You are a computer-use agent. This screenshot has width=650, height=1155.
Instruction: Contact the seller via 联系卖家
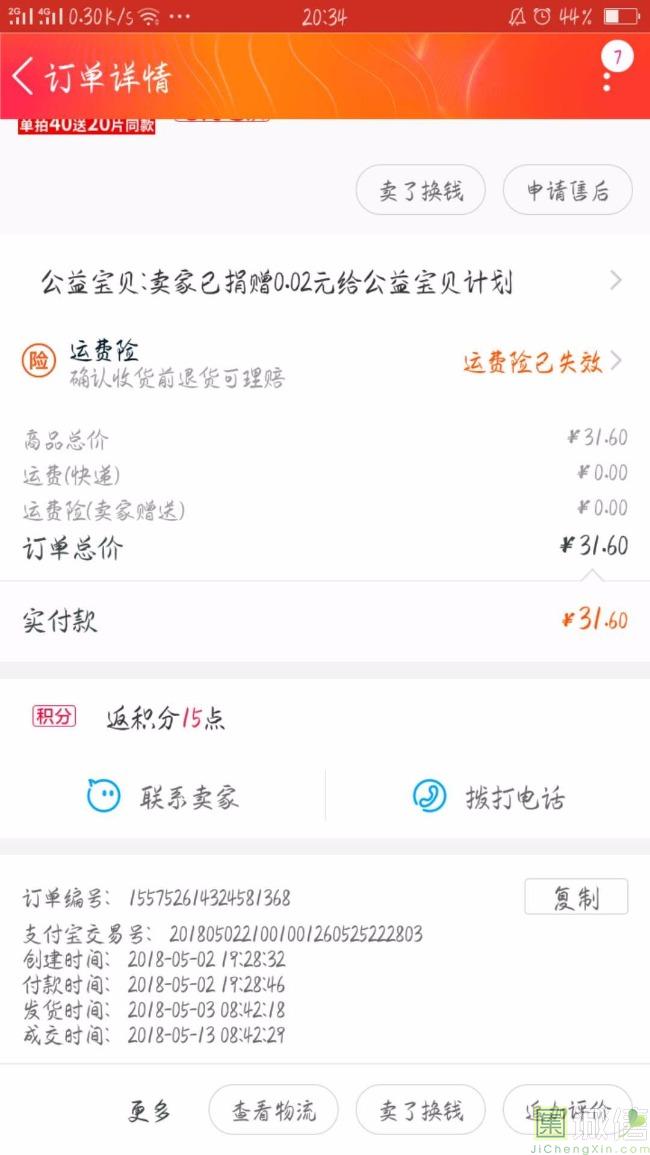click(x=163, y=797)
